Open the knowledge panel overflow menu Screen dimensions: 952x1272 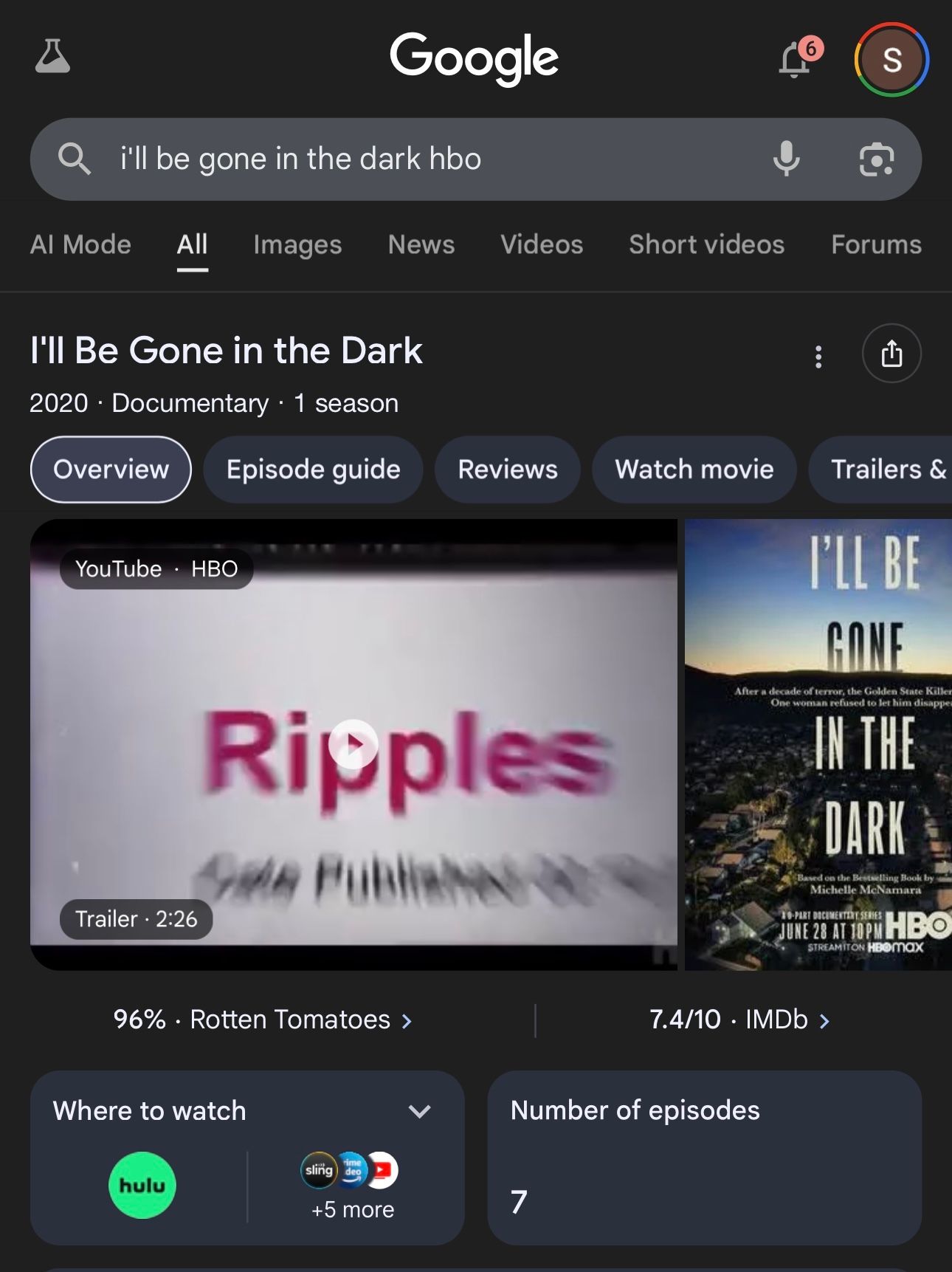tap(818, 356)
